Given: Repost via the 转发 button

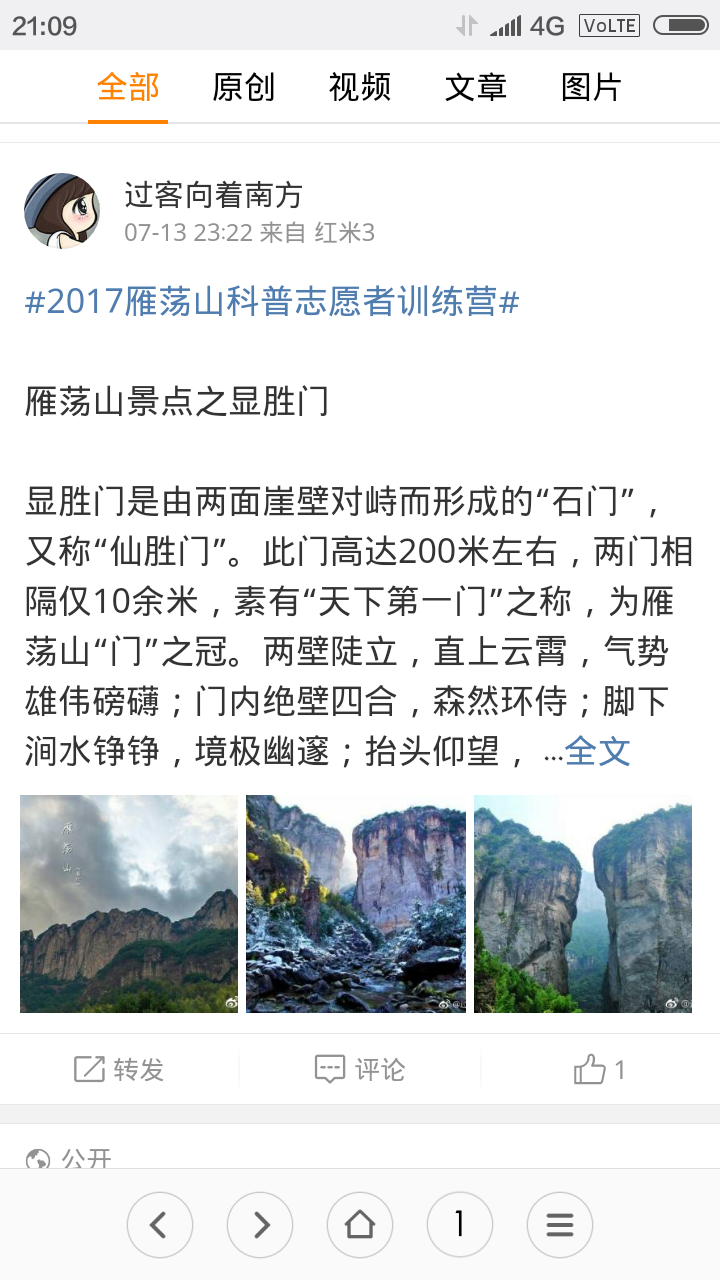Looking at the screenshot, I should click(120, 1070).
